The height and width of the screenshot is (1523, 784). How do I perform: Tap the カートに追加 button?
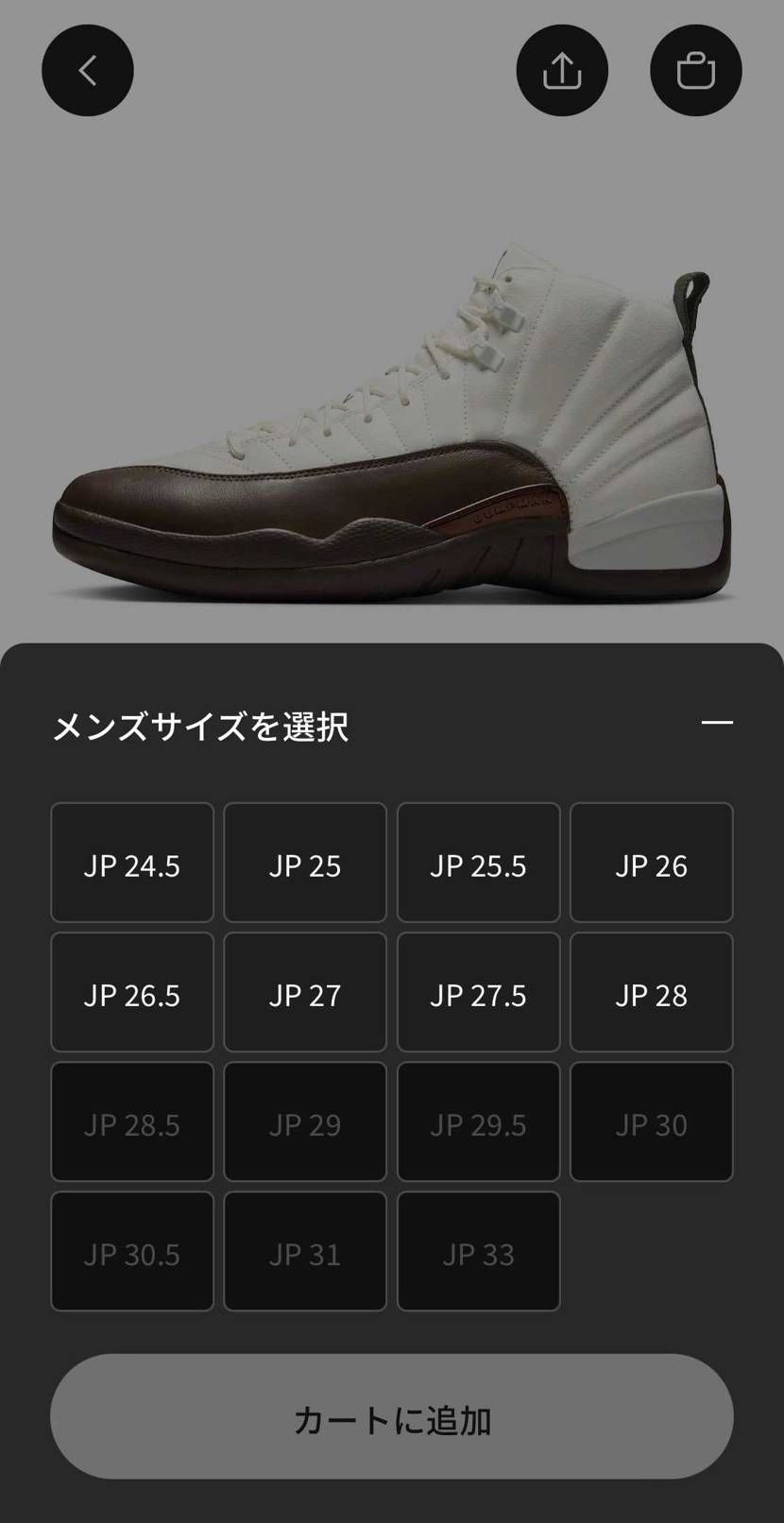392,1416
